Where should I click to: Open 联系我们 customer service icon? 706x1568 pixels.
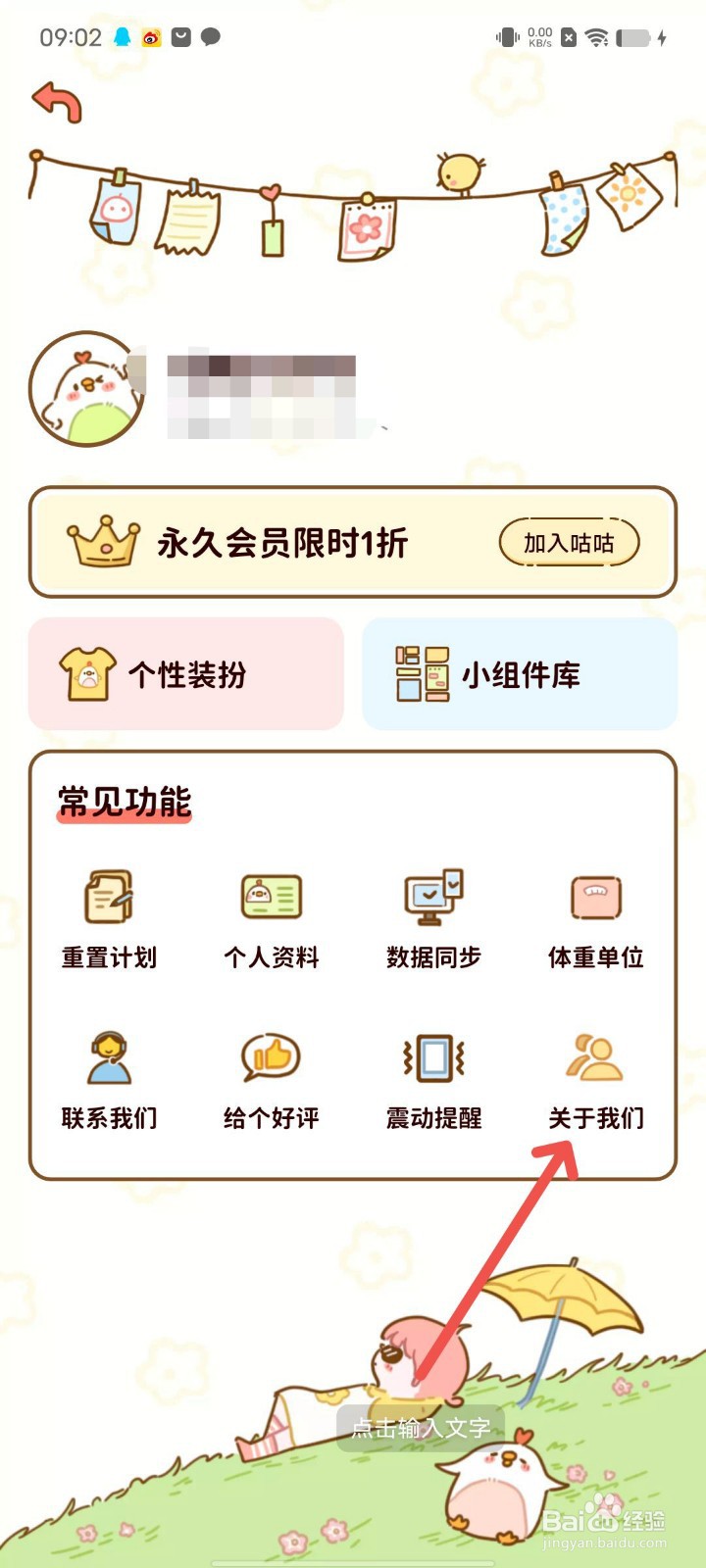(108, 1058)
